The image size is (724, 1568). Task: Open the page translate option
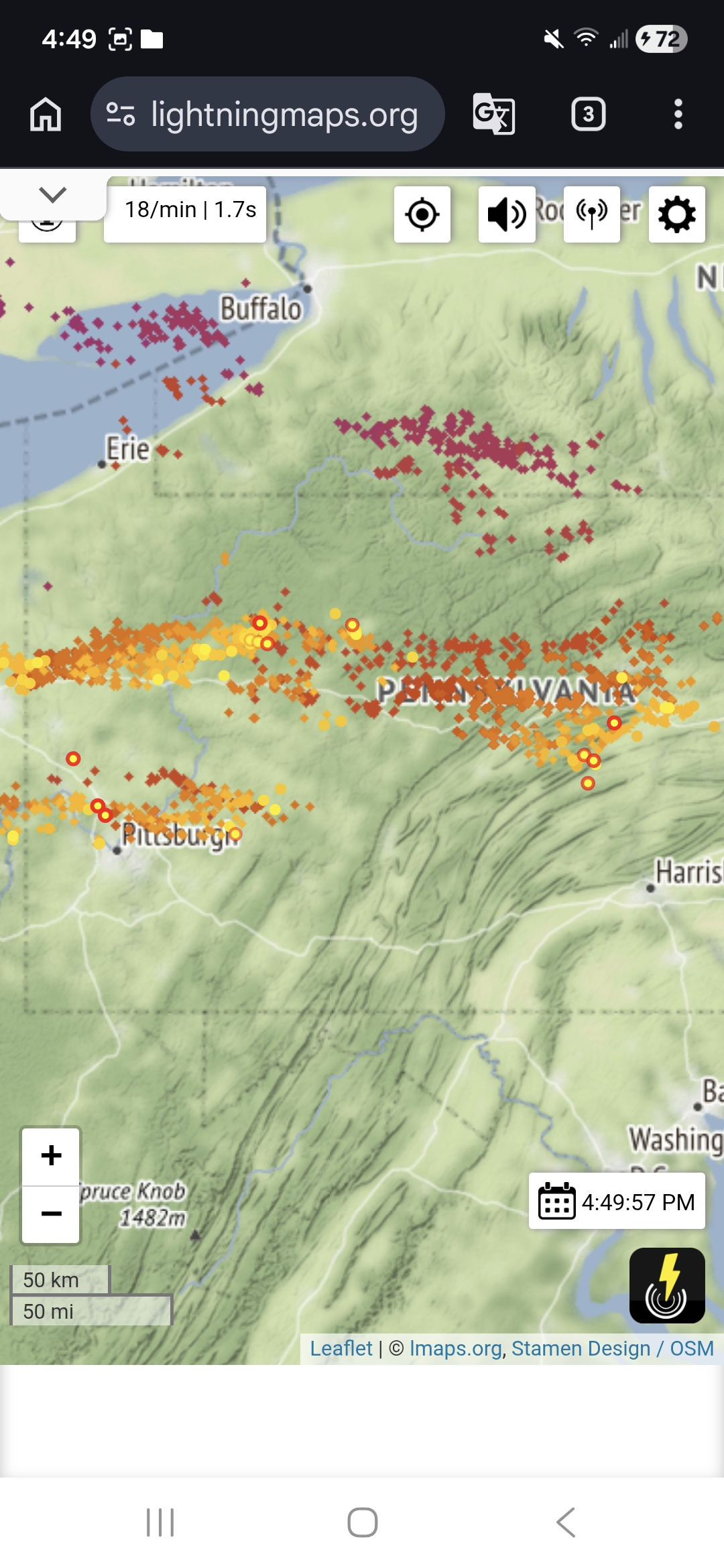[494, 114]
